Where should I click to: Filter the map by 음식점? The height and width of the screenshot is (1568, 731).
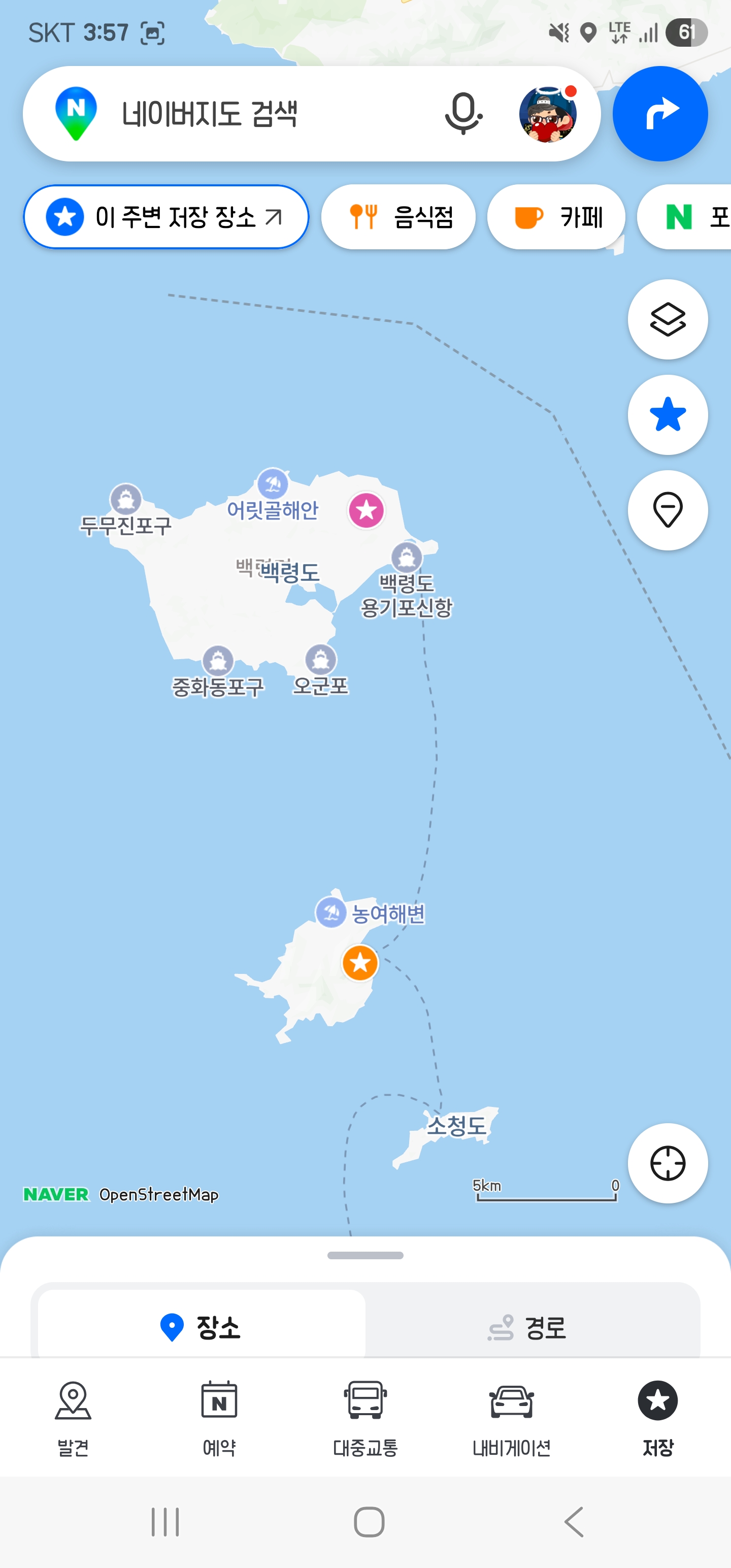click(x=398, y=217)
